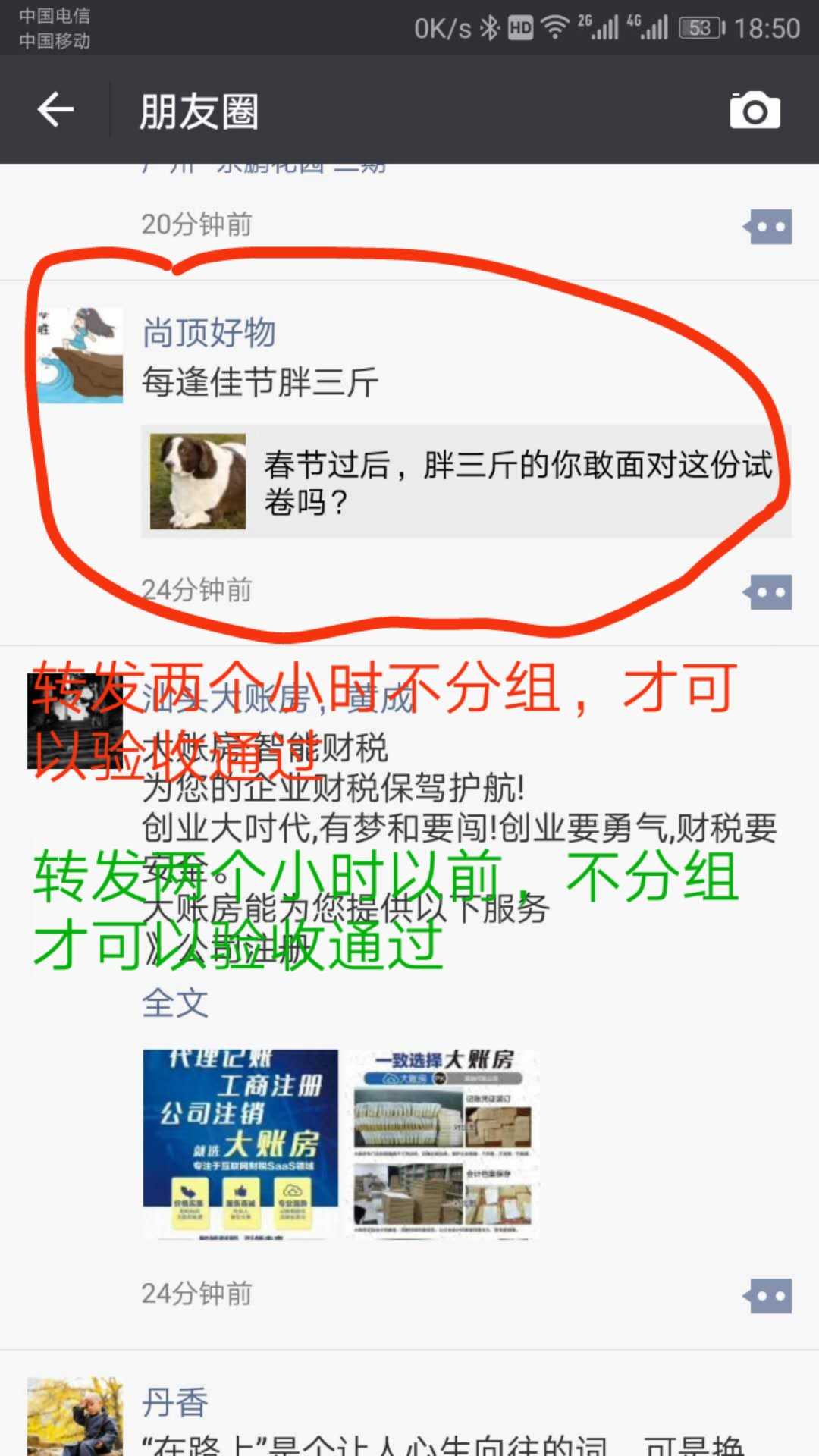Open comment menu on the 大账房 post
819x1456 pixels.
[x=768, y=1296]
